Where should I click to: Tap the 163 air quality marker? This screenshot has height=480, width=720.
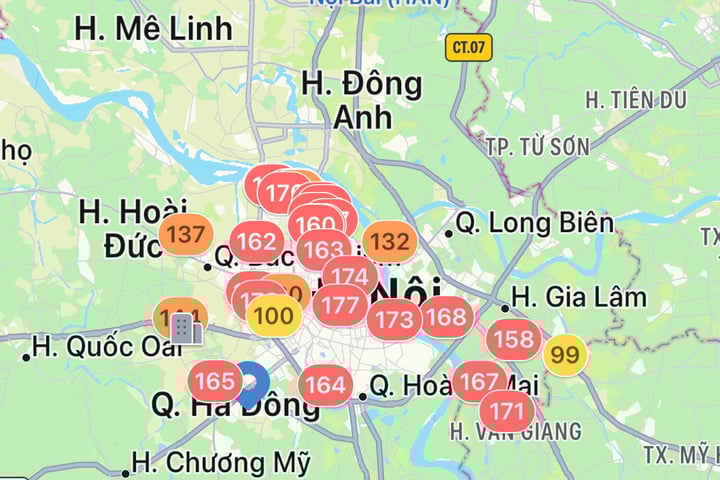pyautogui.click(x=323, y=249)
